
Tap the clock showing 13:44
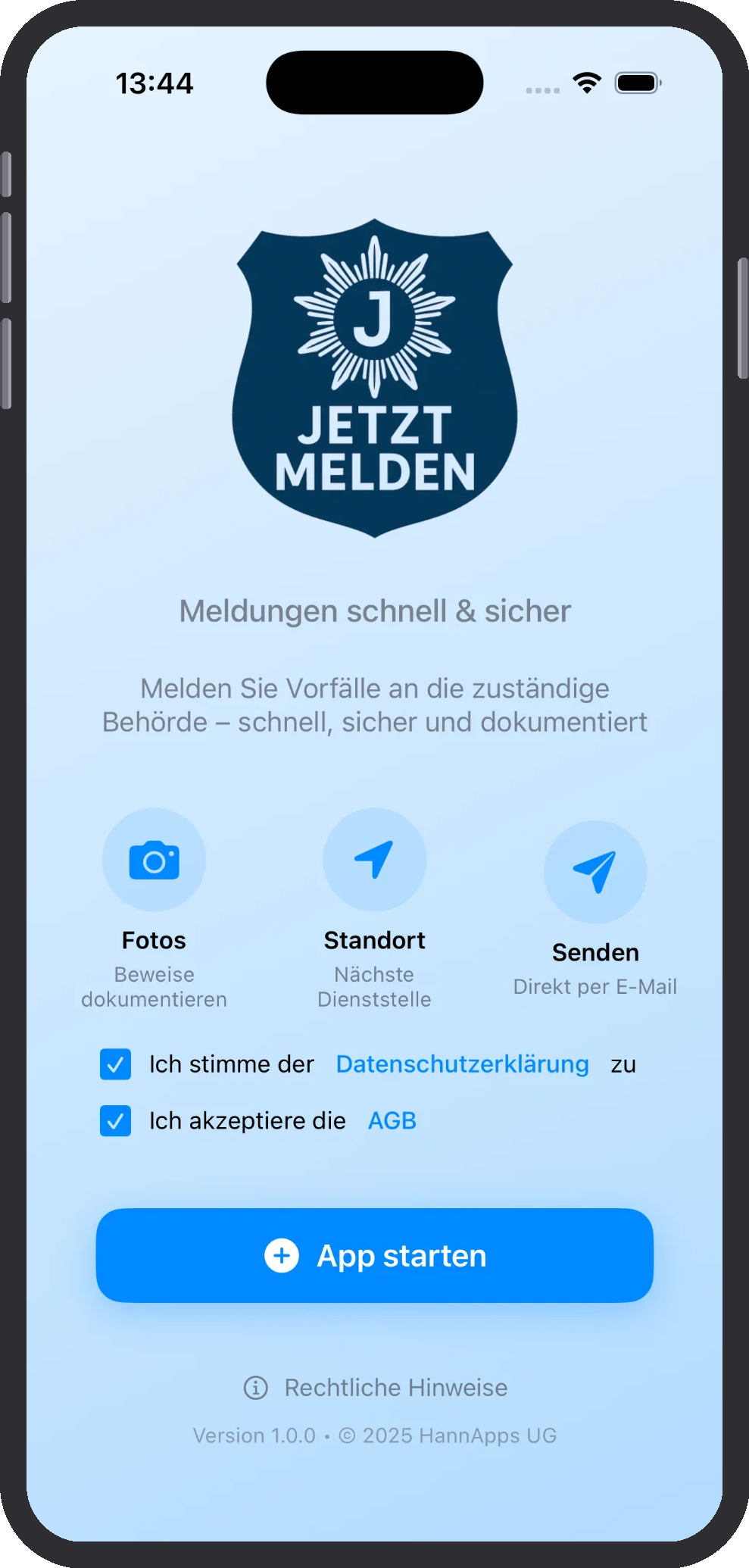154,83
